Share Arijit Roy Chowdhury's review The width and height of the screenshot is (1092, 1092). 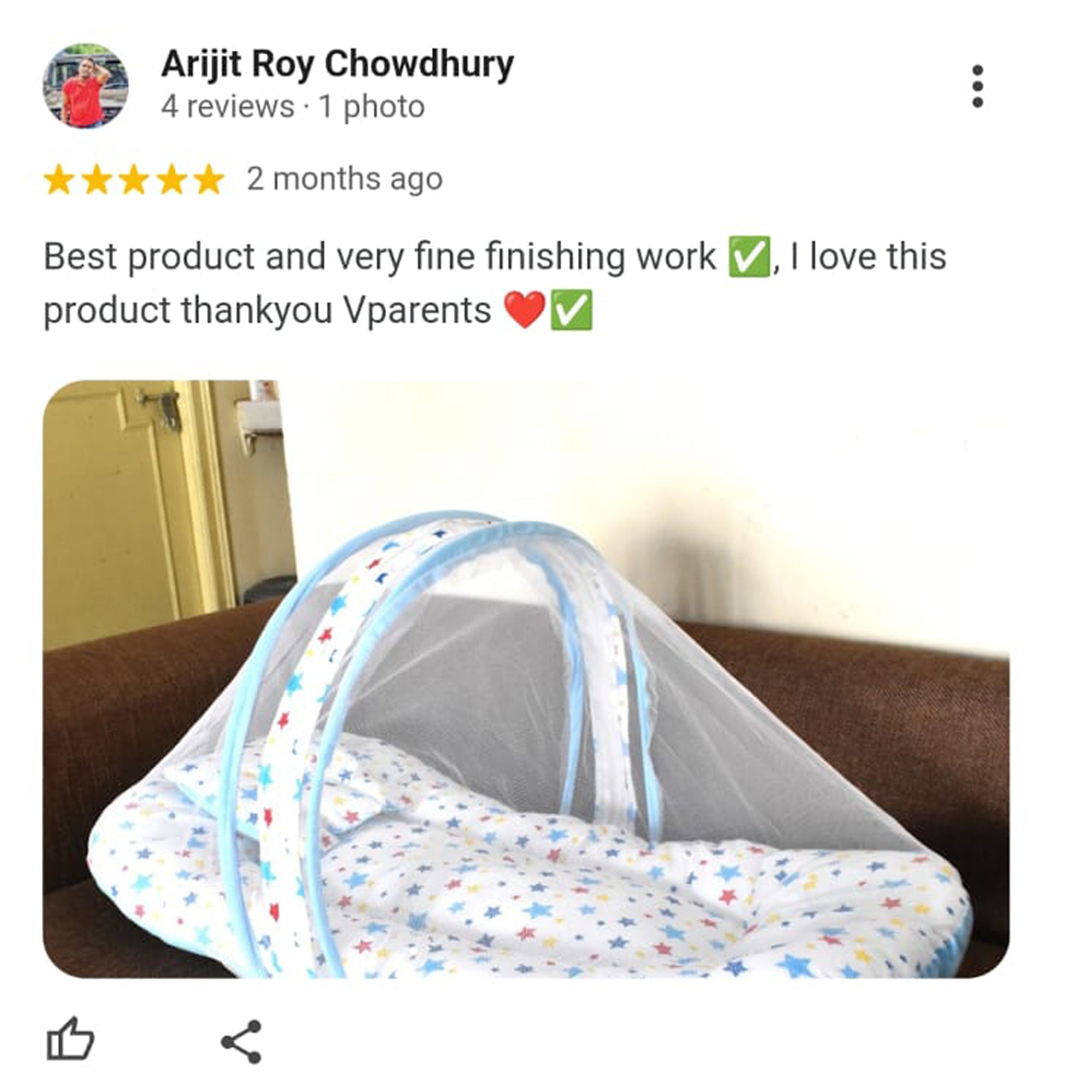tap(242, 1041)
